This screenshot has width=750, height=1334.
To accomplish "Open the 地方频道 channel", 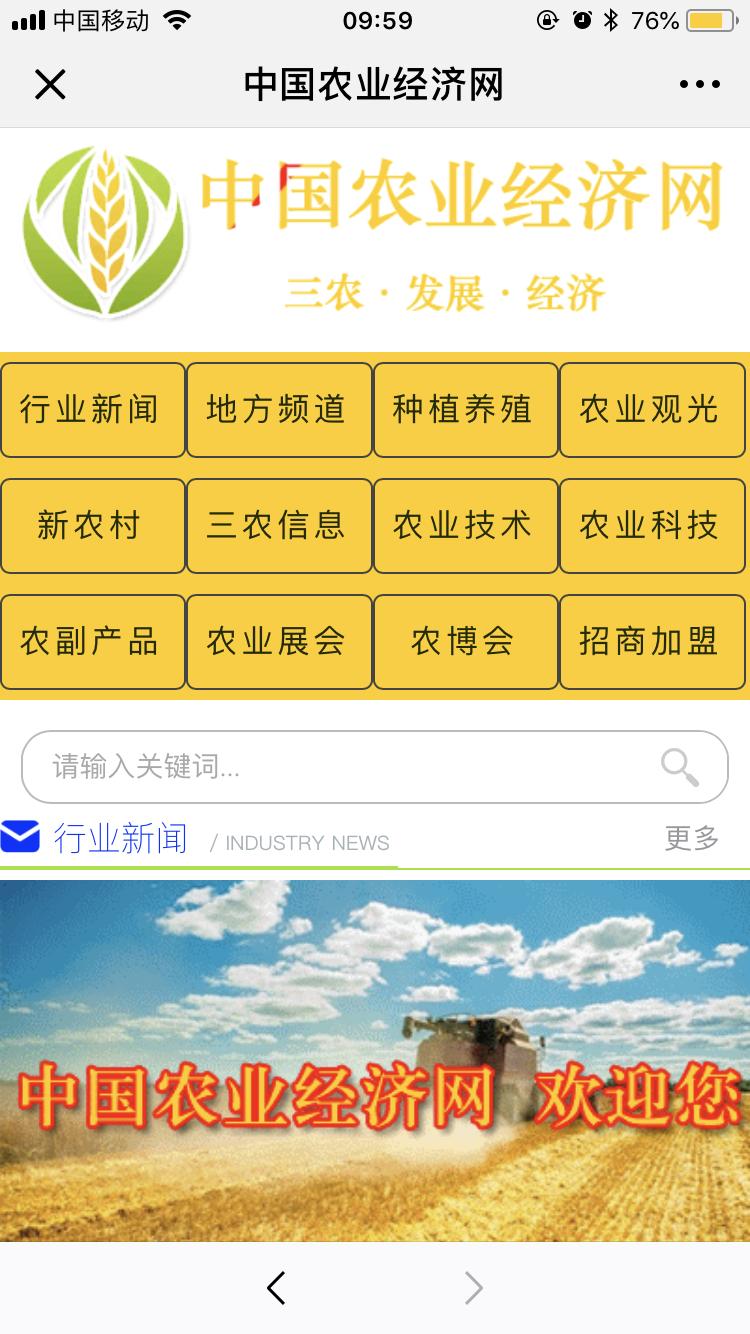I will [x=279, y=410].
